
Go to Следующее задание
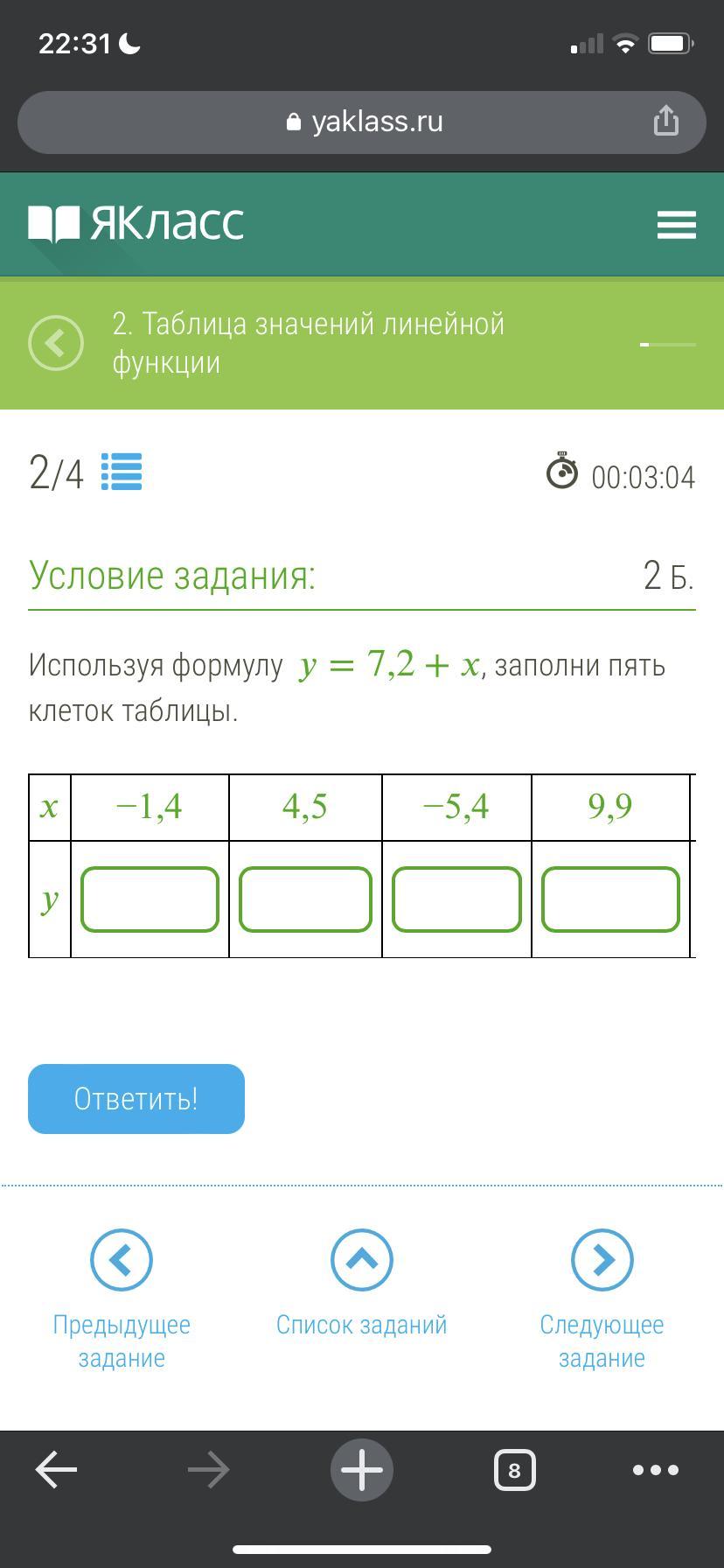click(602, 1260)
